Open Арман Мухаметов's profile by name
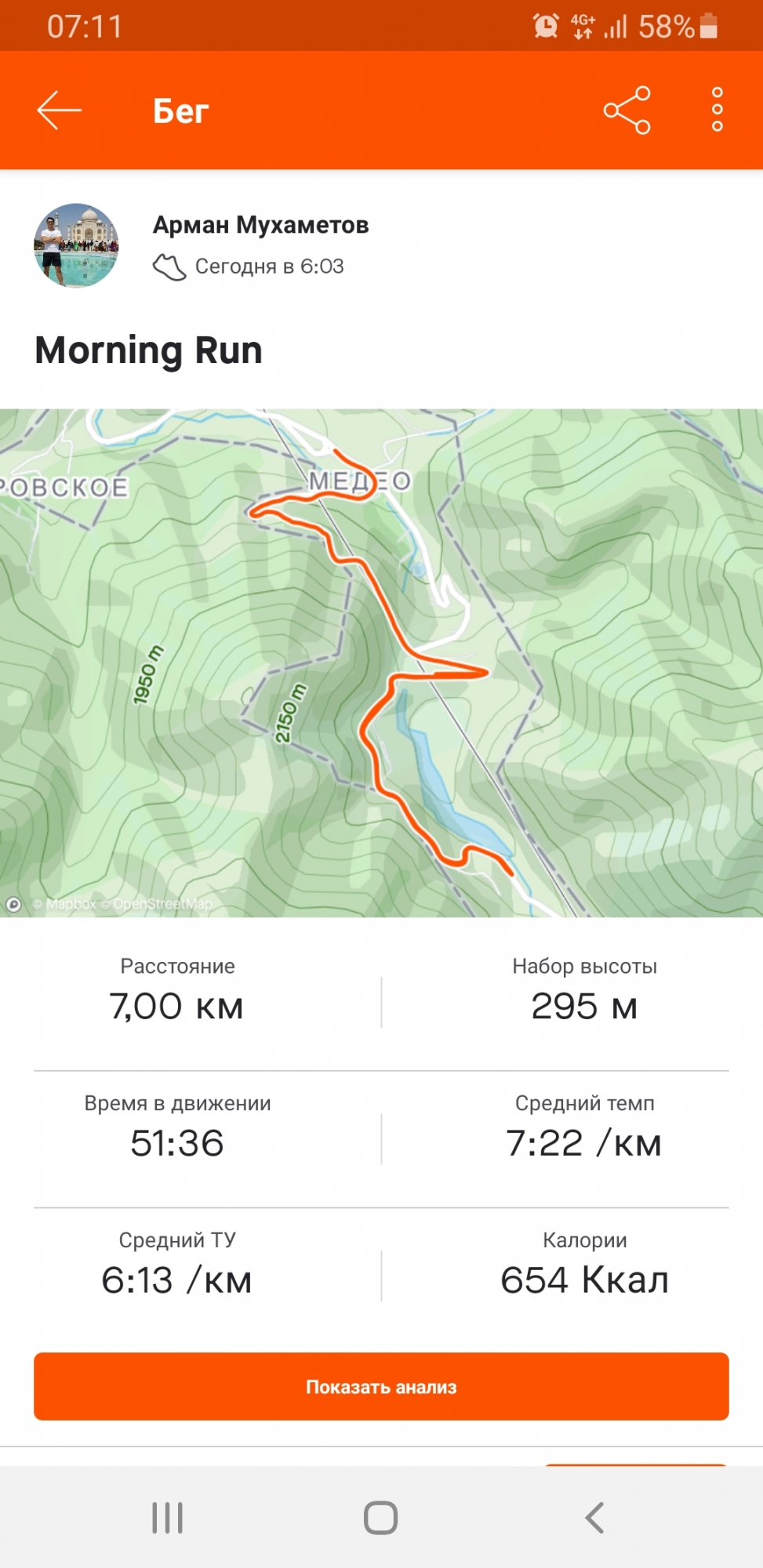 click(x=260, y=225)
